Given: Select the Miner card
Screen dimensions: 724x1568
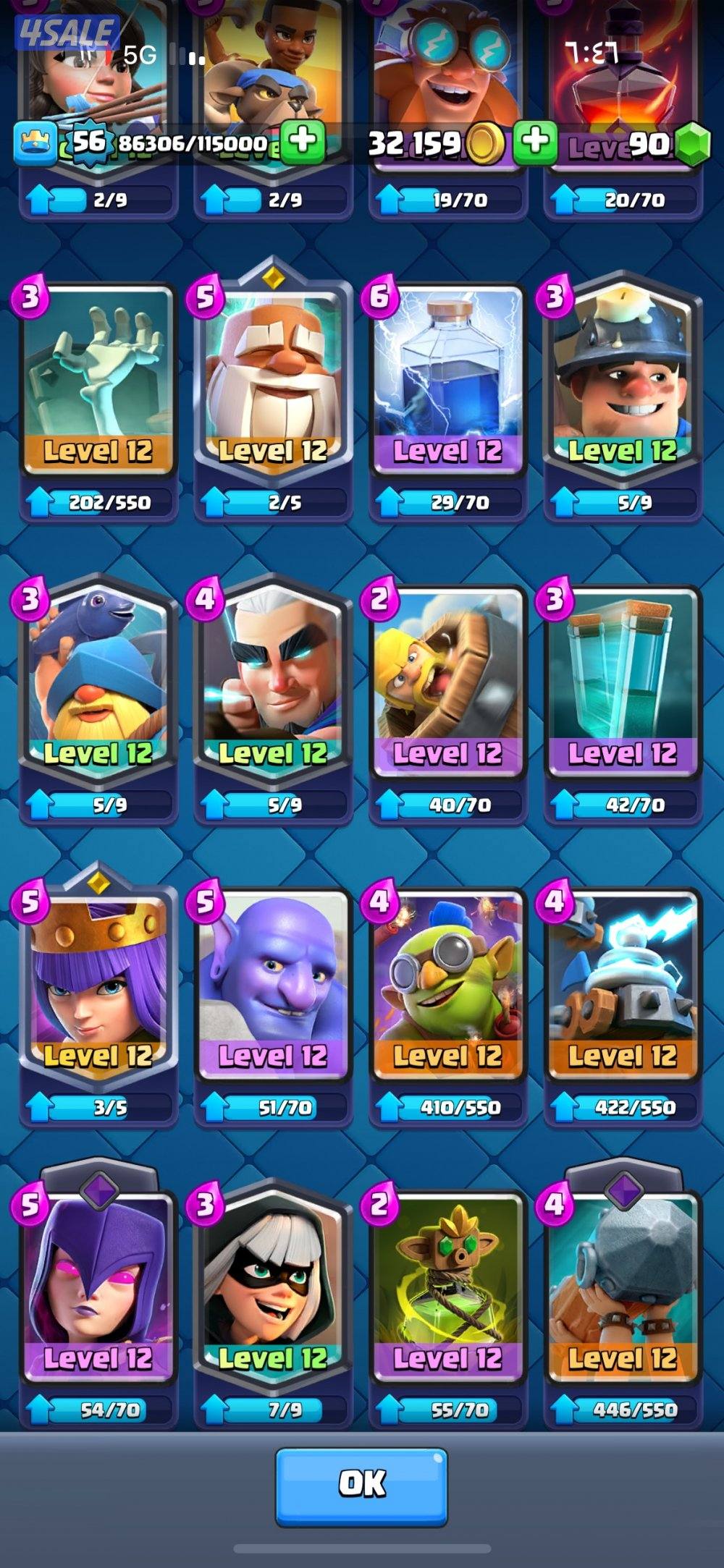Looking at the screenshot, I should (x=622, y=383).
